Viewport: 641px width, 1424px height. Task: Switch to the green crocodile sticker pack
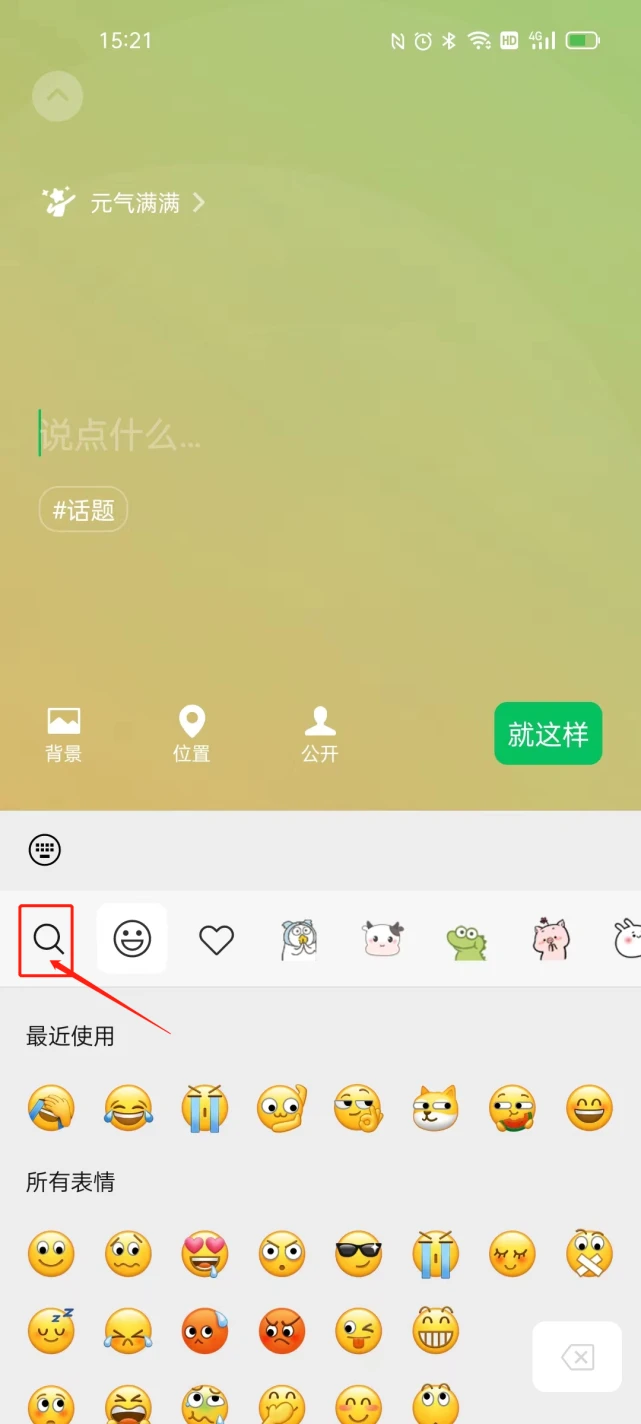(466, 941)
